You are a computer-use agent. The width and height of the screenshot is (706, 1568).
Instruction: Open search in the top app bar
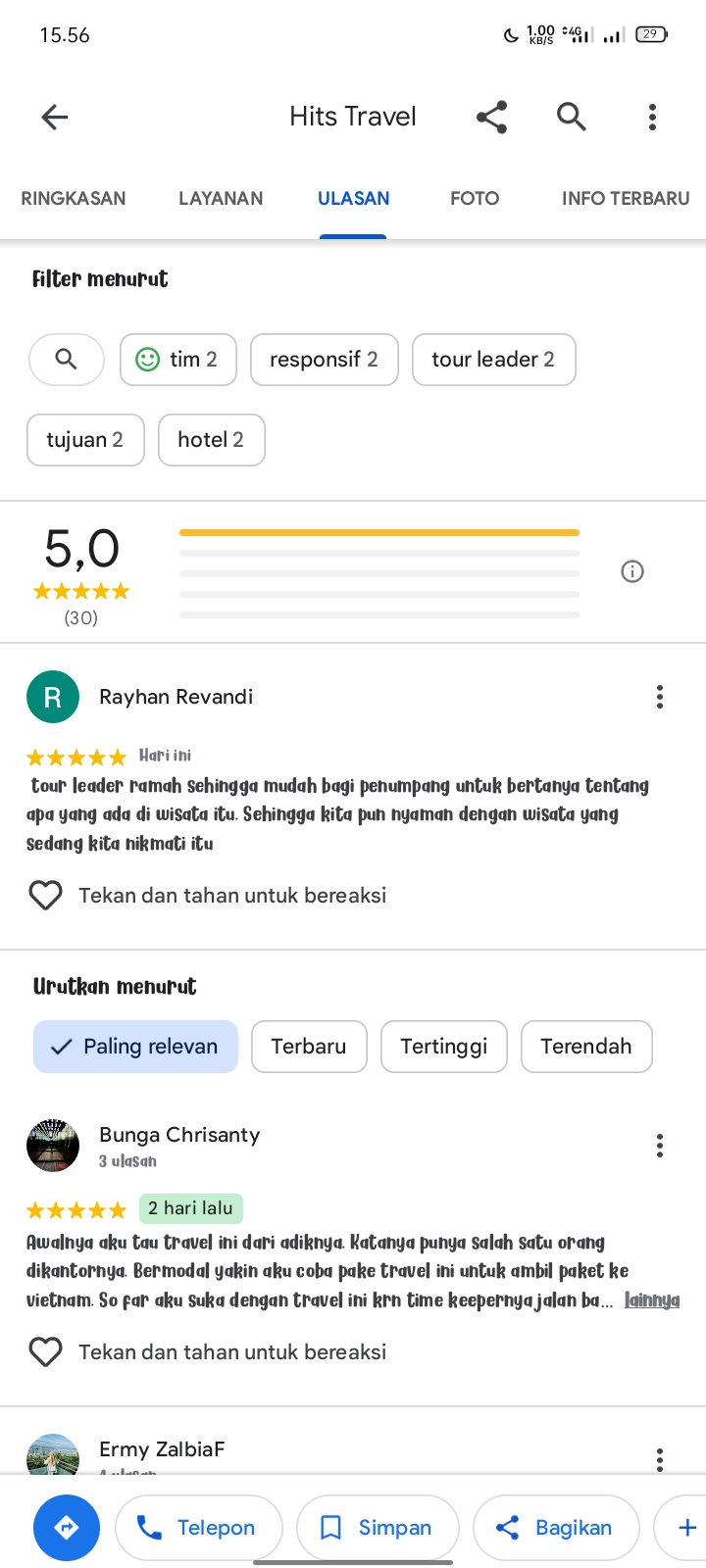click(x=572, y=118)
